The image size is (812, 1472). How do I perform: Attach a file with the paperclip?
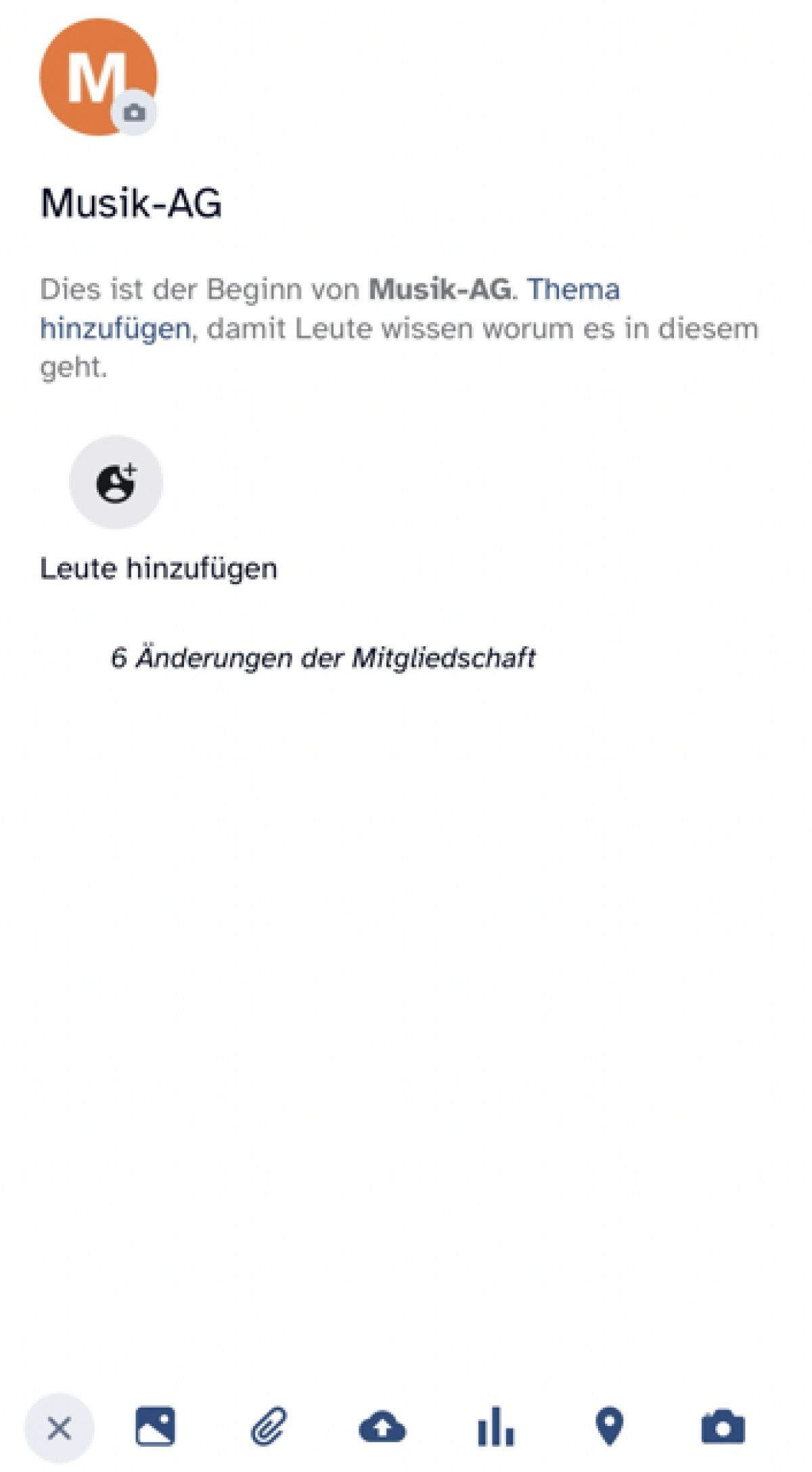[x=269, y=1427]
